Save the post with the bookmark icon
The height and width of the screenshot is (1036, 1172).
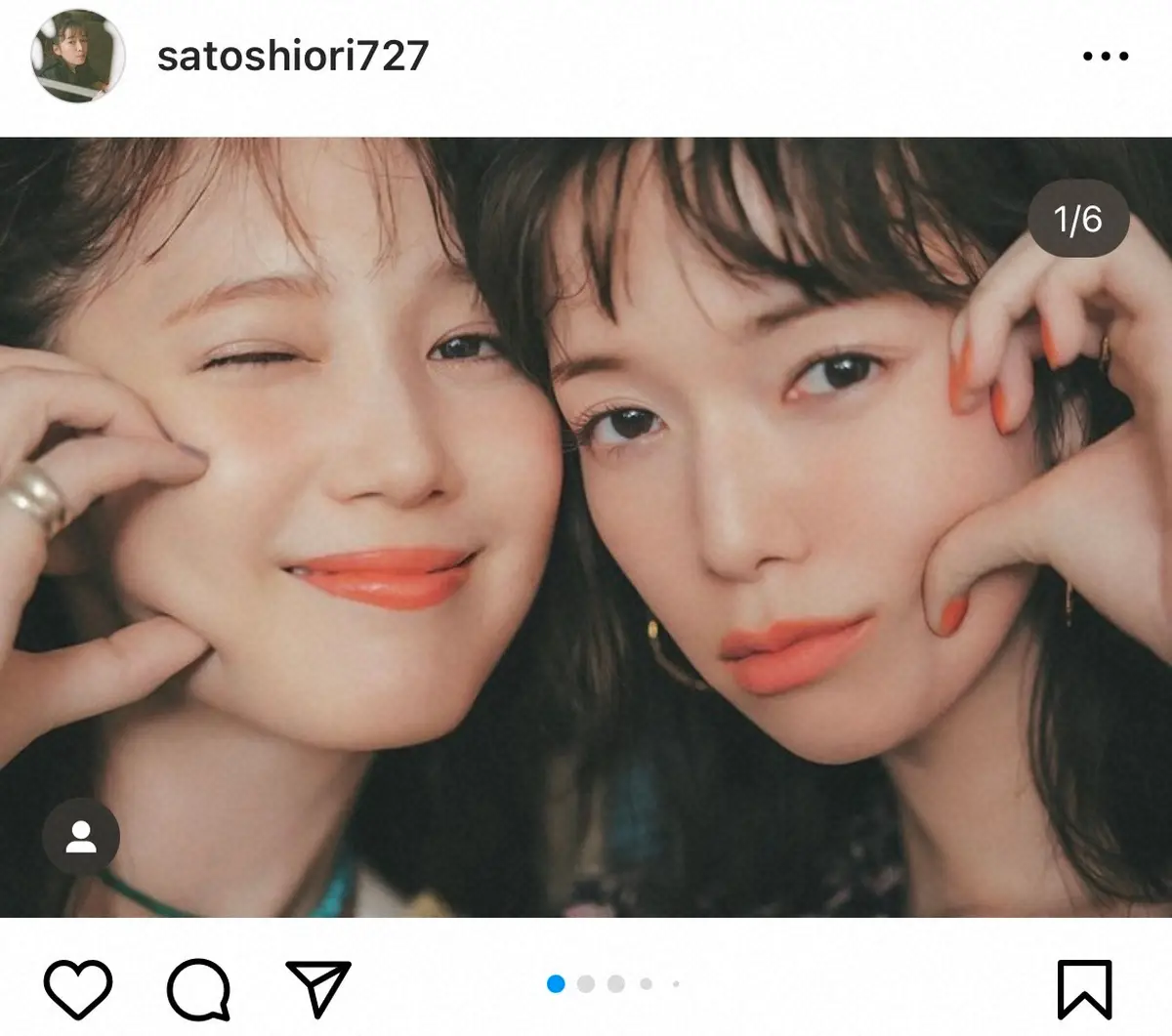(1084, 988)
